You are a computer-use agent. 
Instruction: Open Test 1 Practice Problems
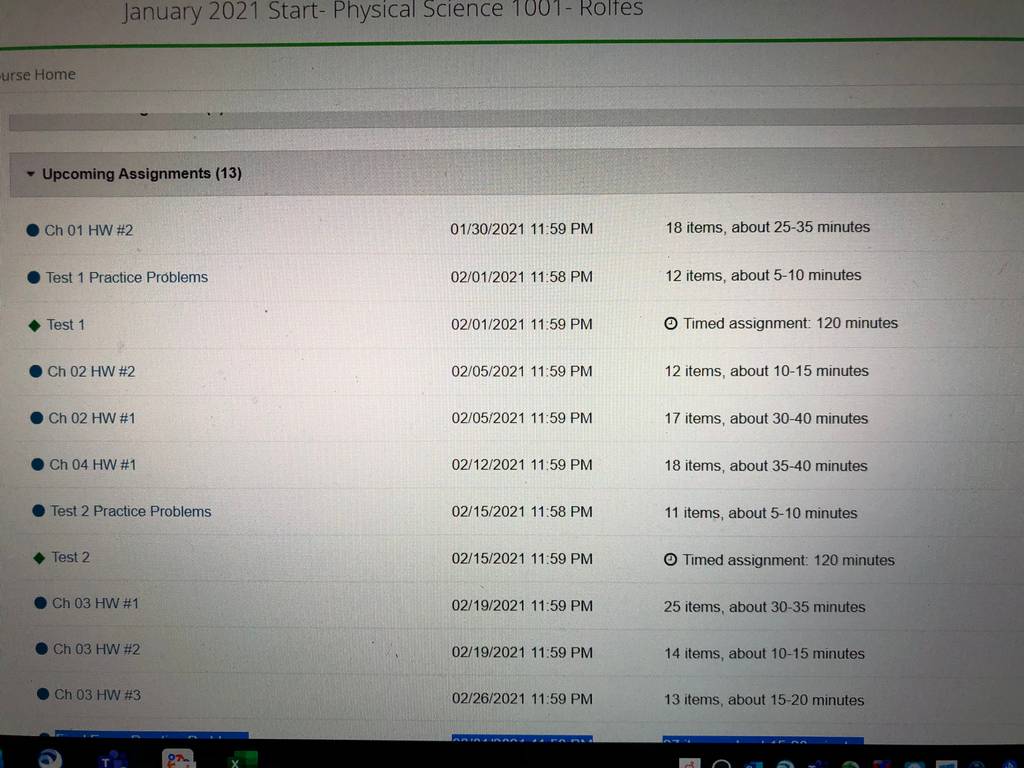127,278
